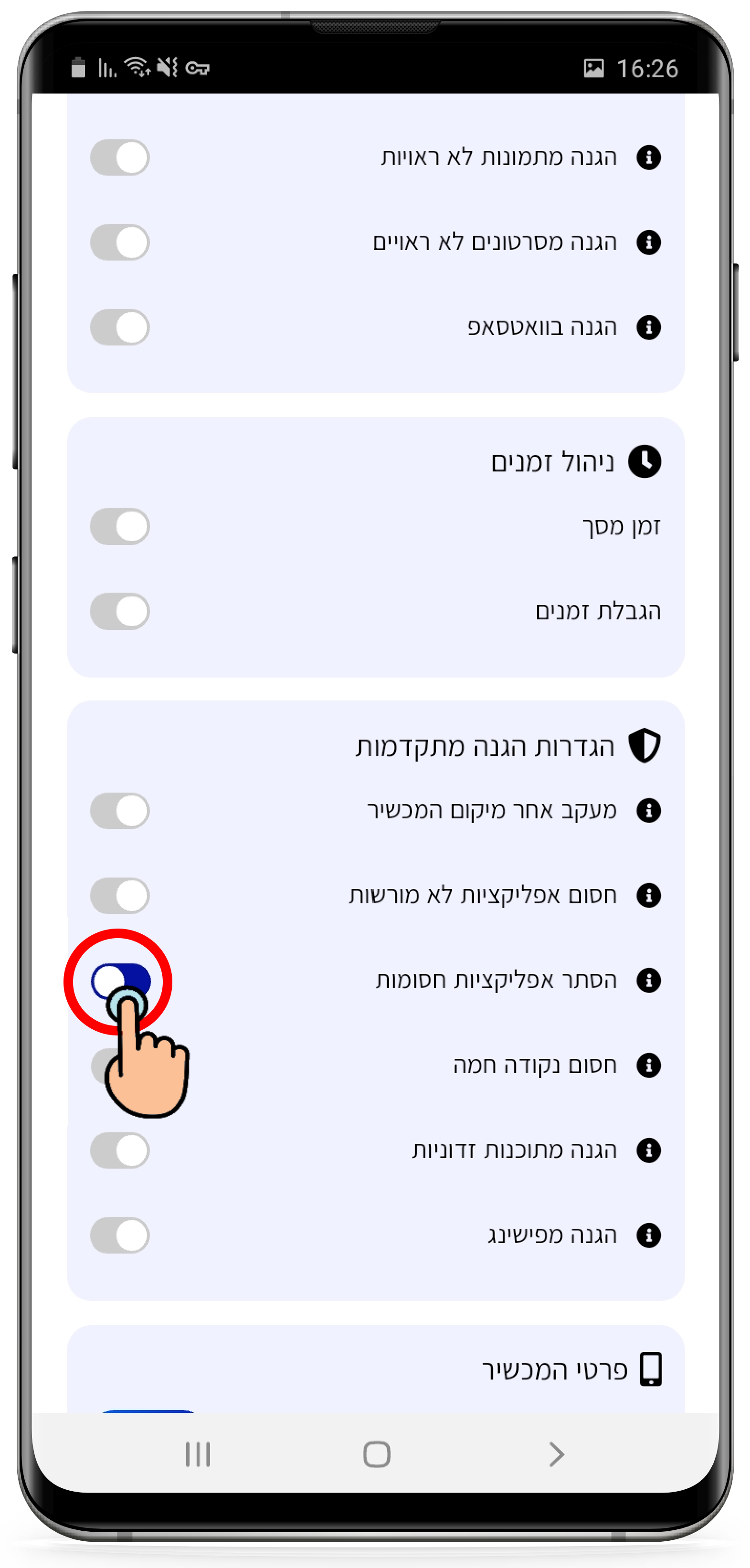Image resolution: width=750 pixels, height=1568 pixels.
Task: Show info for הסתר אפליקציות חסומות
Action: coord(648,981)
